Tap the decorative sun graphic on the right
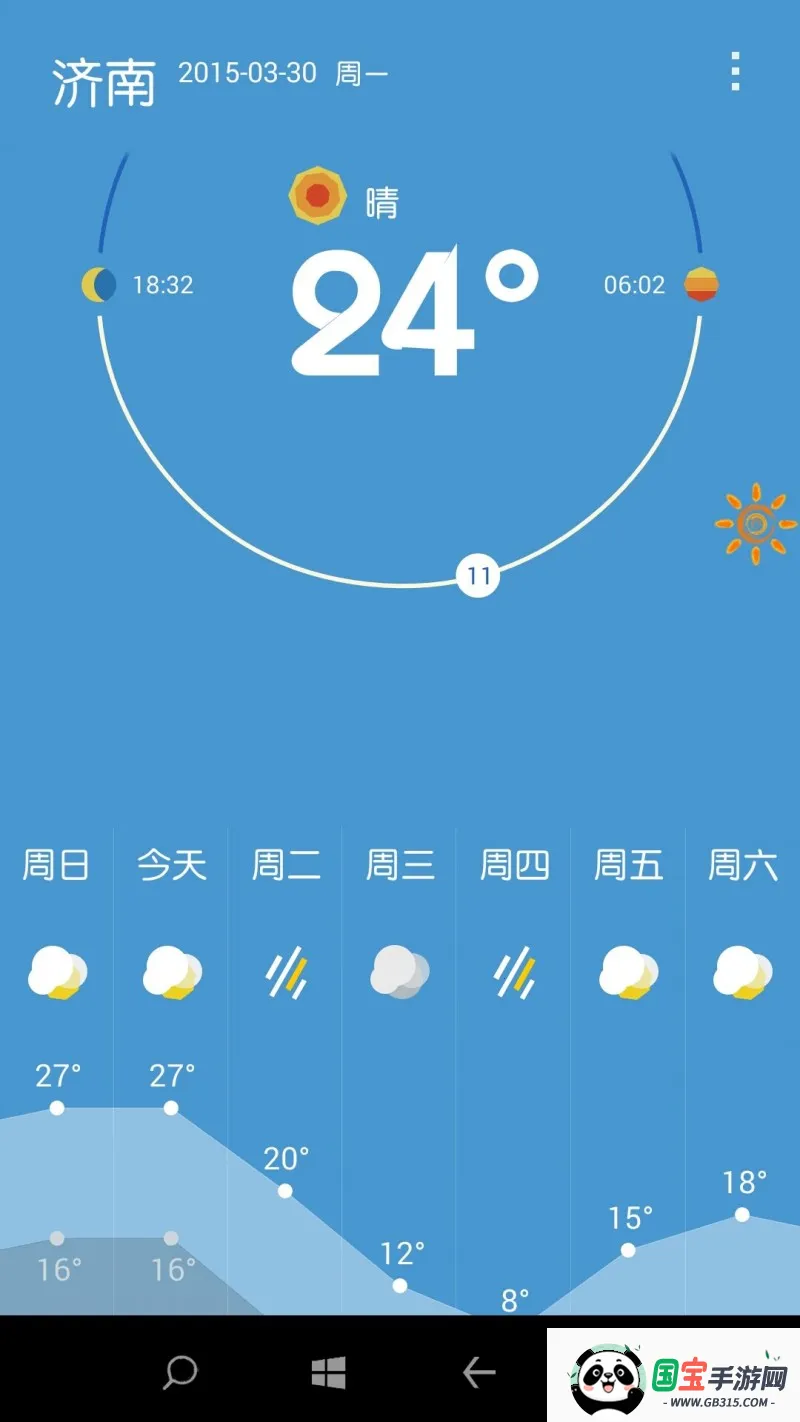The height and width of the screenshot is (1422, 800). (x=754, y=521)
